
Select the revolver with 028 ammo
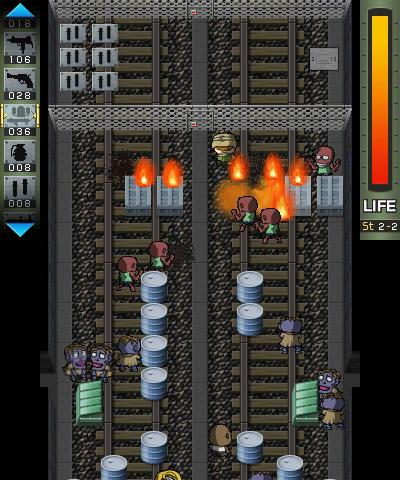pyautogui.click(x=20, y=84)
